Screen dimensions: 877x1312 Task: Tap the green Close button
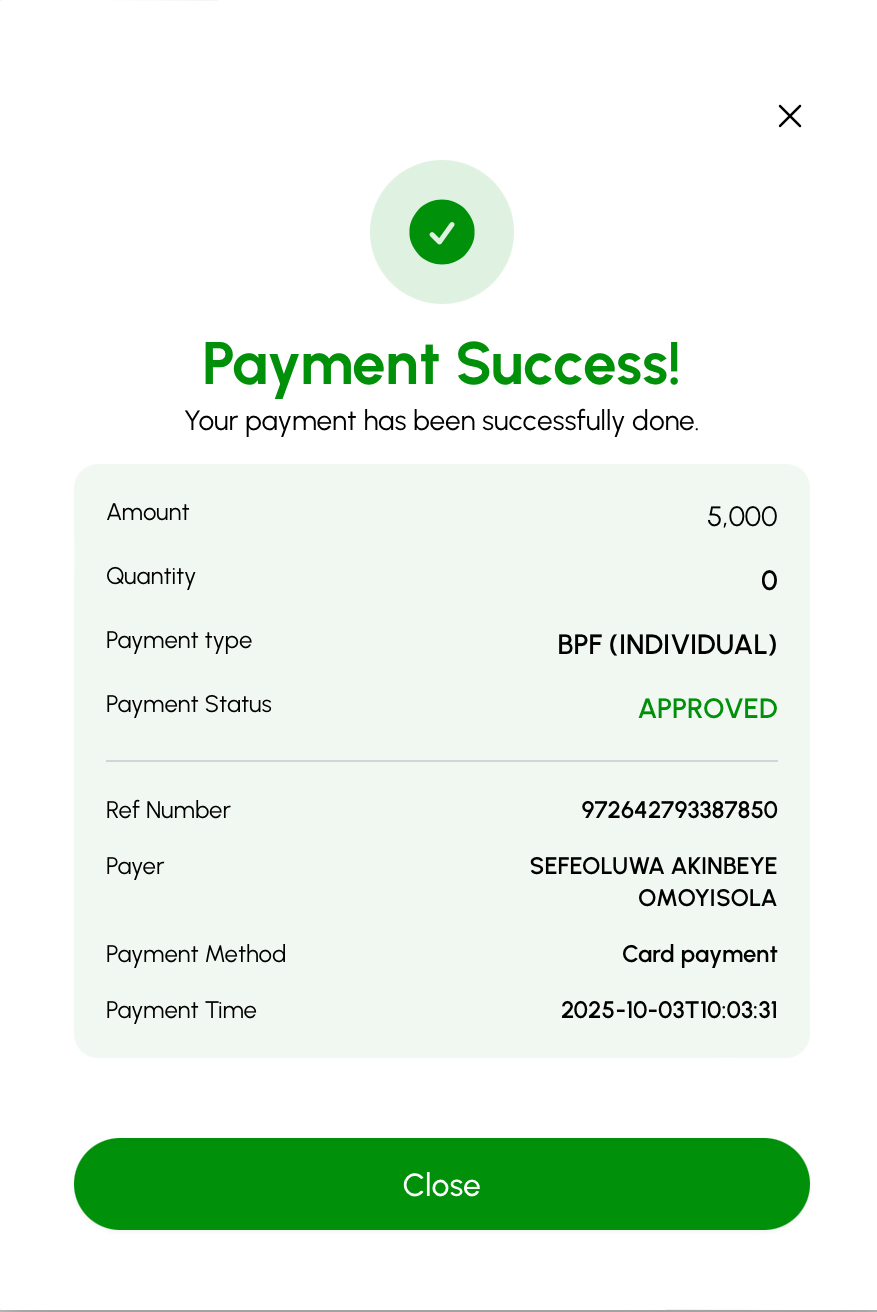click(x=441, y=1184)
